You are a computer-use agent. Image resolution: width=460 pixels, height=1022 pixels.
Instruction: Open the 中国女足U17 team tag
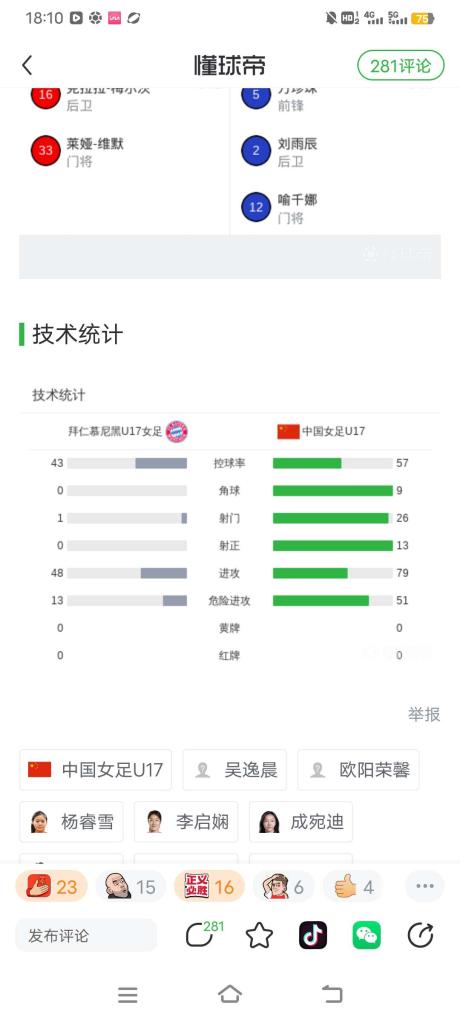95,770
